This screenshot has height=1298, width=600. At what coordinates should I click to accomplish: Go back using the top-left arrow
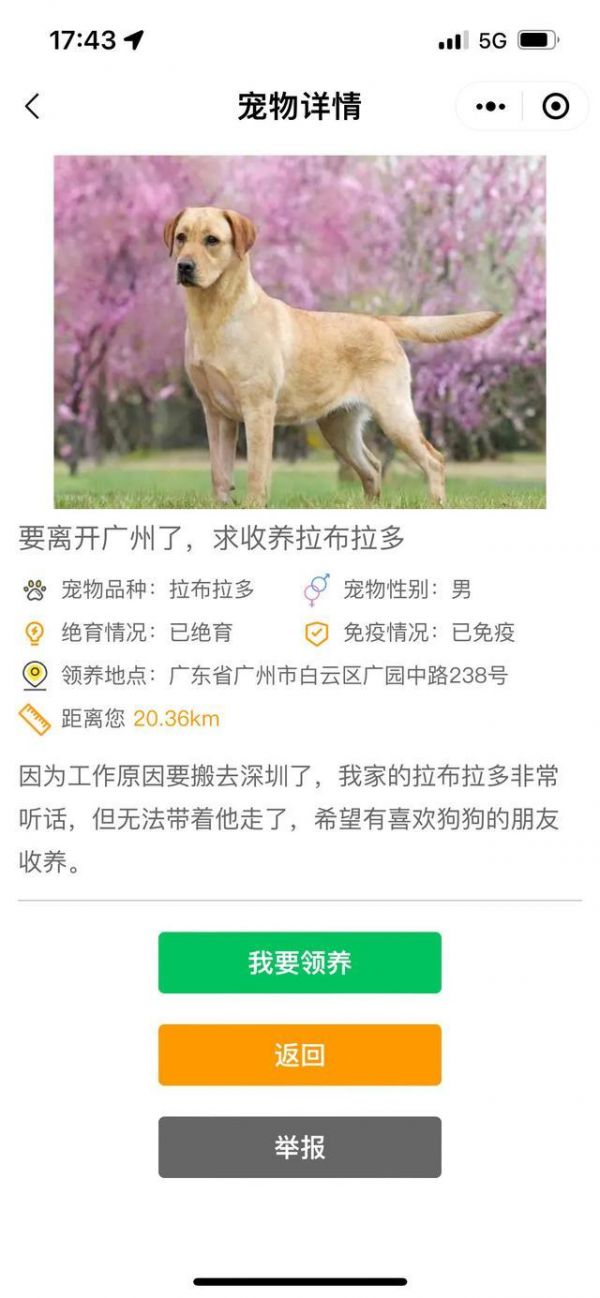tap(32, 106)
